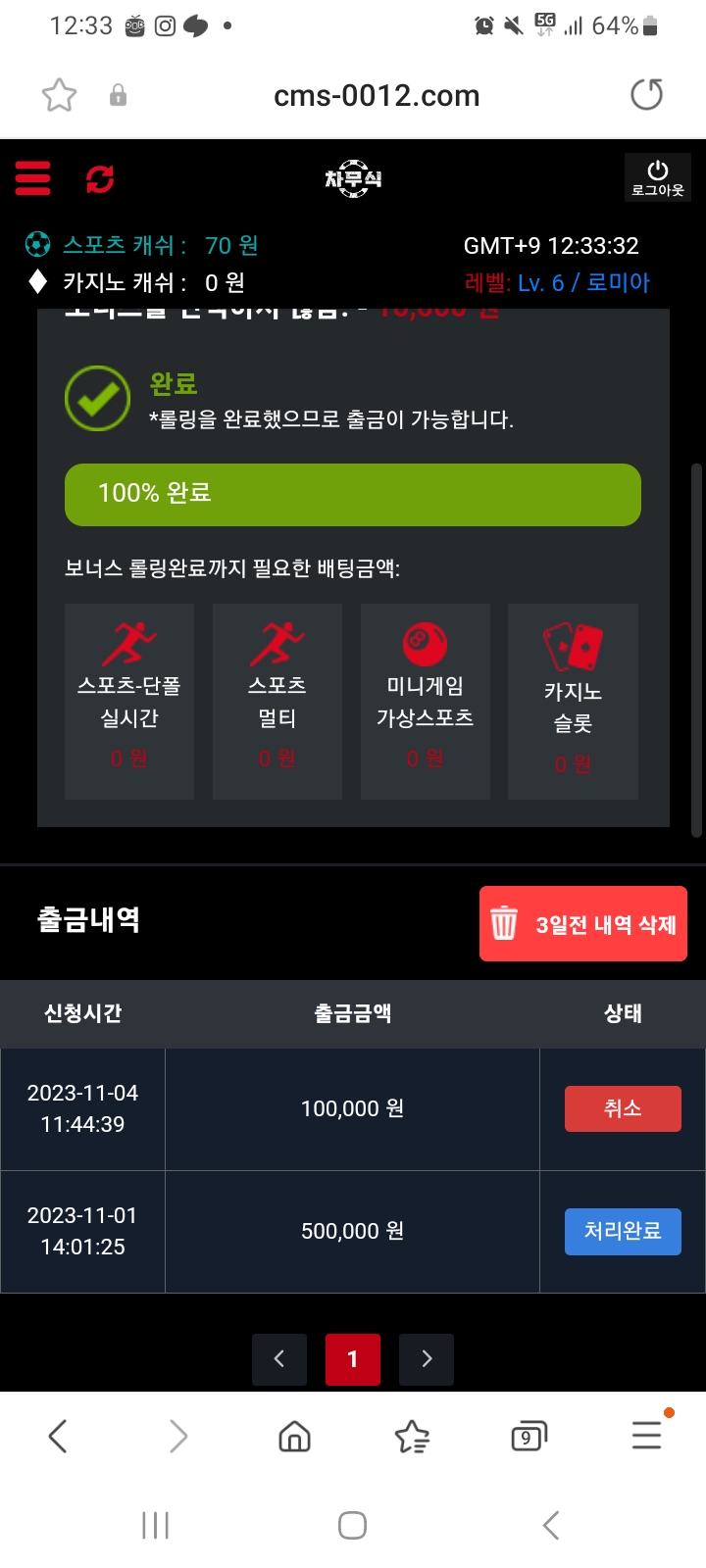Go back in the browser toolbar
This screenshot has height=1568, width=706.
click(58, 1437)
